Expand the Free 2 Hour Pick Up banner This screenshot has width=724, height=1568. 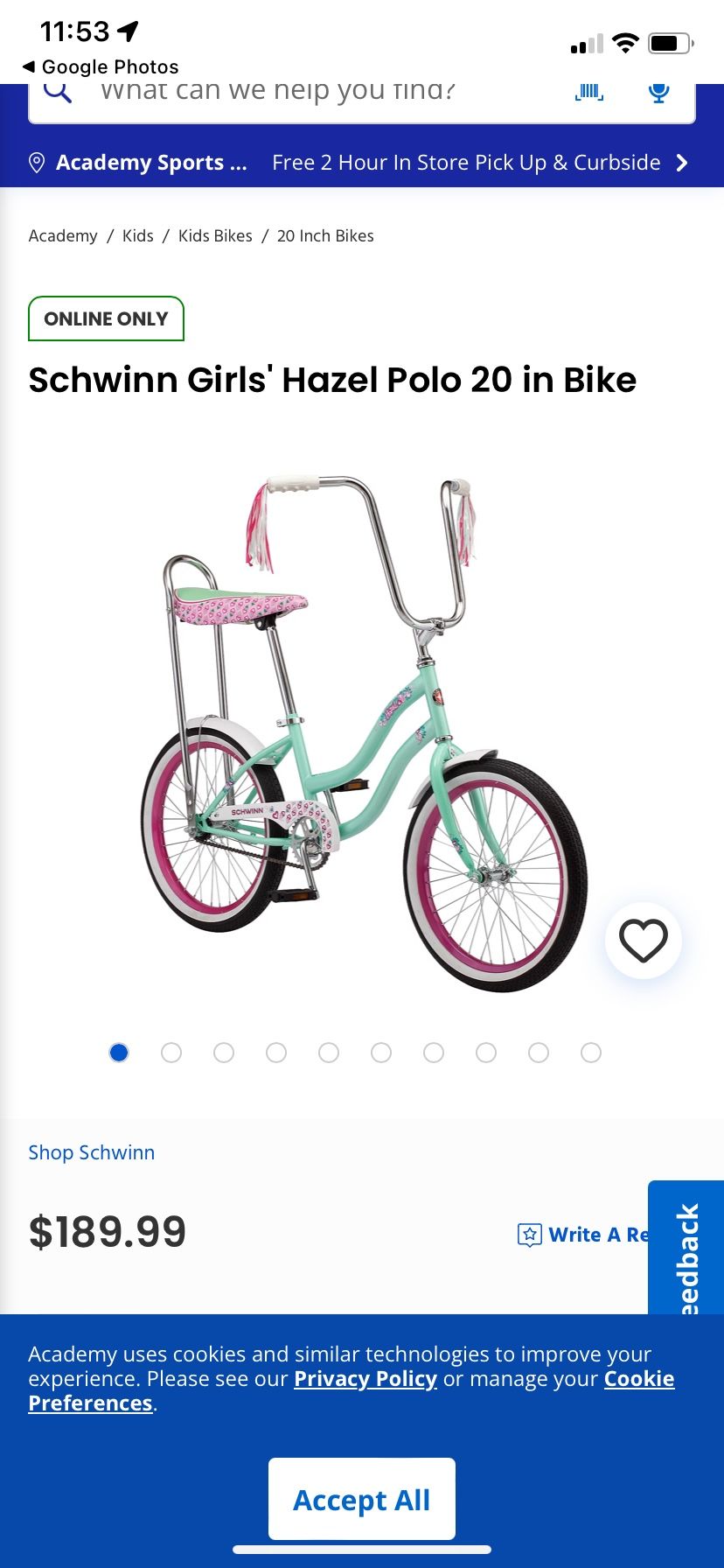(465, 163)
